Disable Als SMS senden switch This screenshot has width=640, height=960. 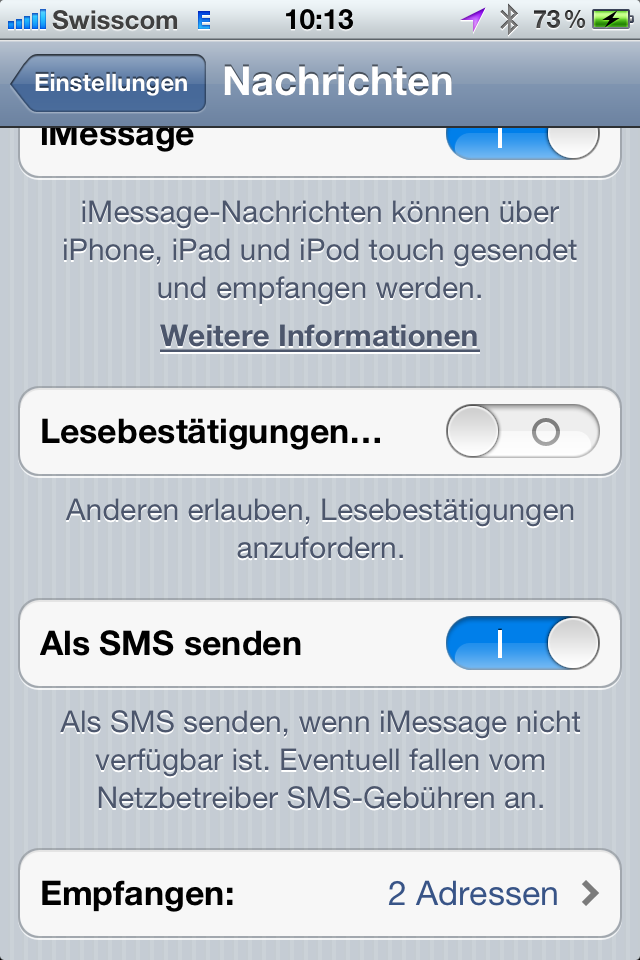(x=522, y=643)
